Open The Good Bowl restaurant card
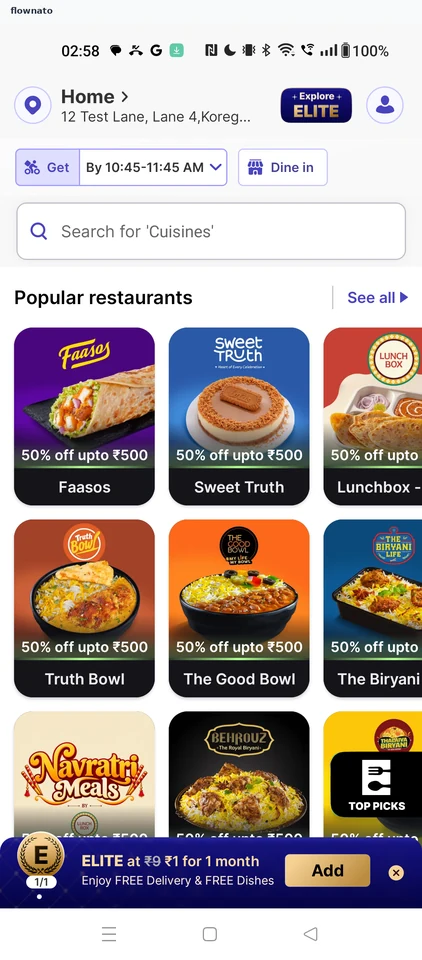 pyautogui.click(x=239, y=608)
